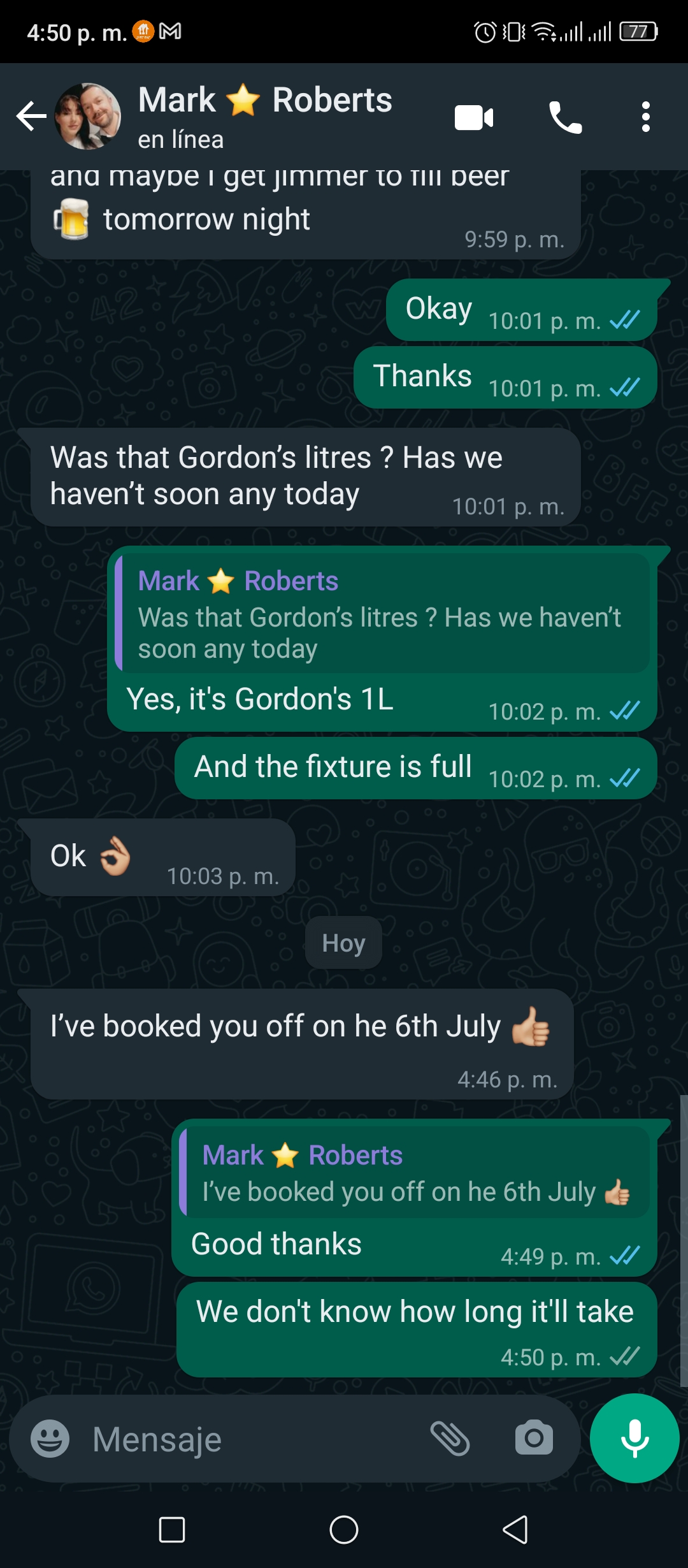Start a video call with Mark Roberts
Screen dimensions: 688x1568
tap(474, 117)
